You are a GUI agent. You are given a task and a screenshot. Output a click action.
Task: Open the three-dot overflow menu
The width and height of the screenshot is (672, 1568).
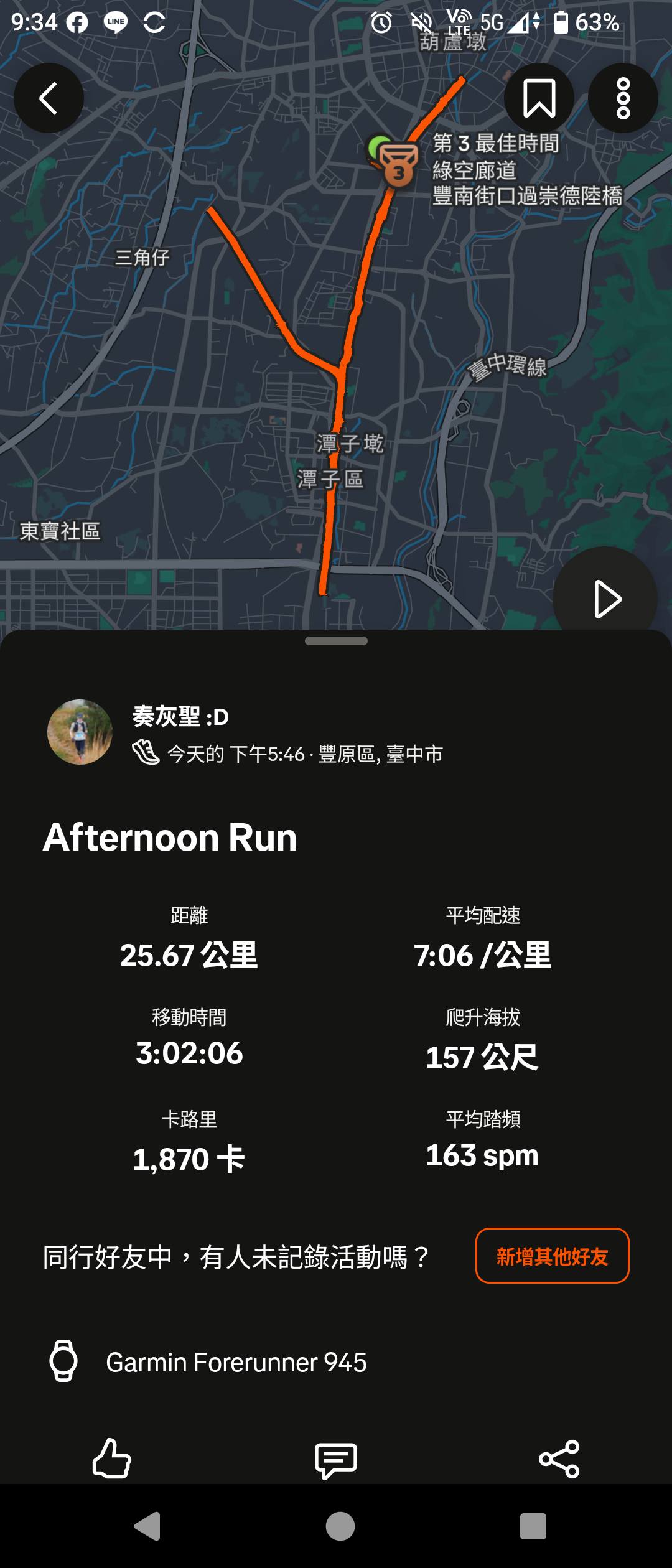pos(623,98)
